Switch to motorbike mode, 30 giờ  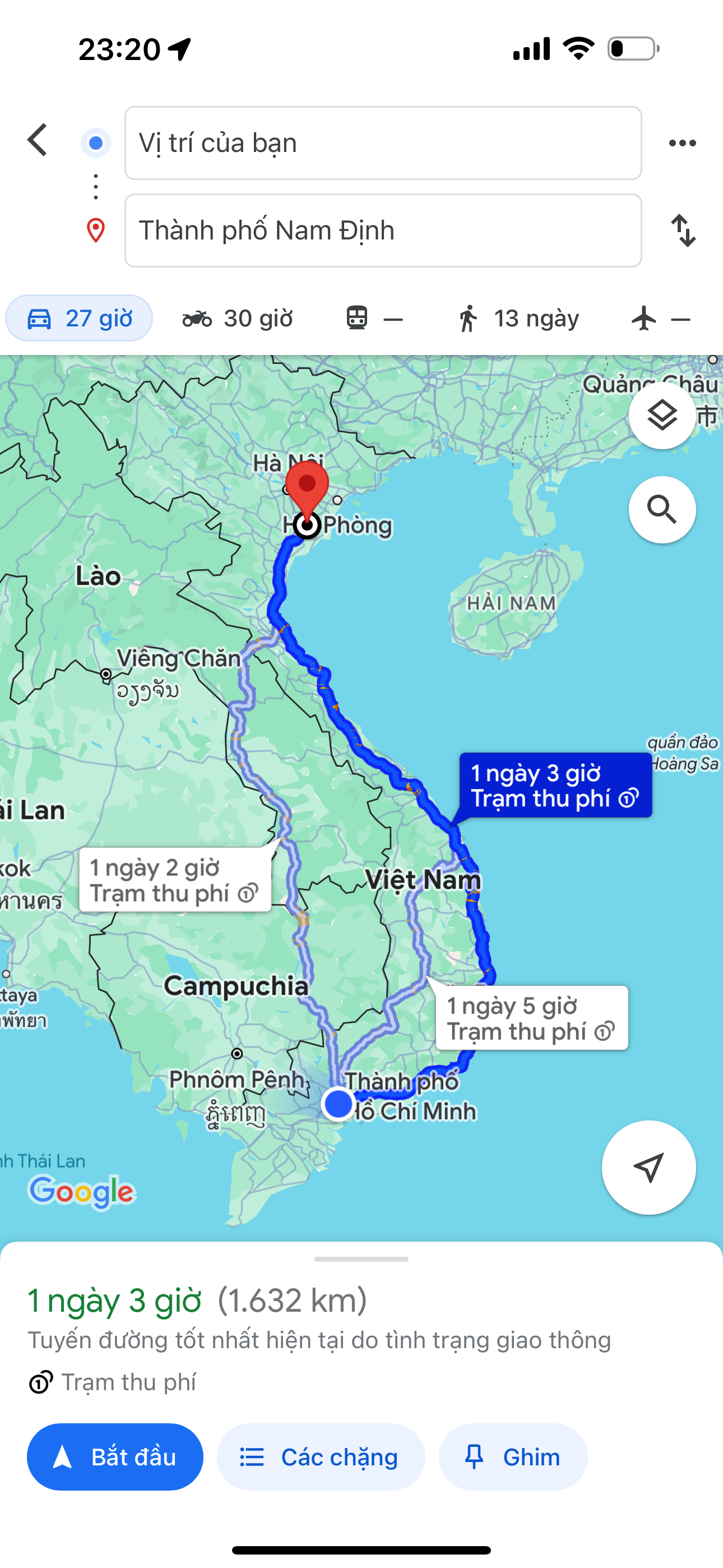pyautogui.click(x=238, y=319)
